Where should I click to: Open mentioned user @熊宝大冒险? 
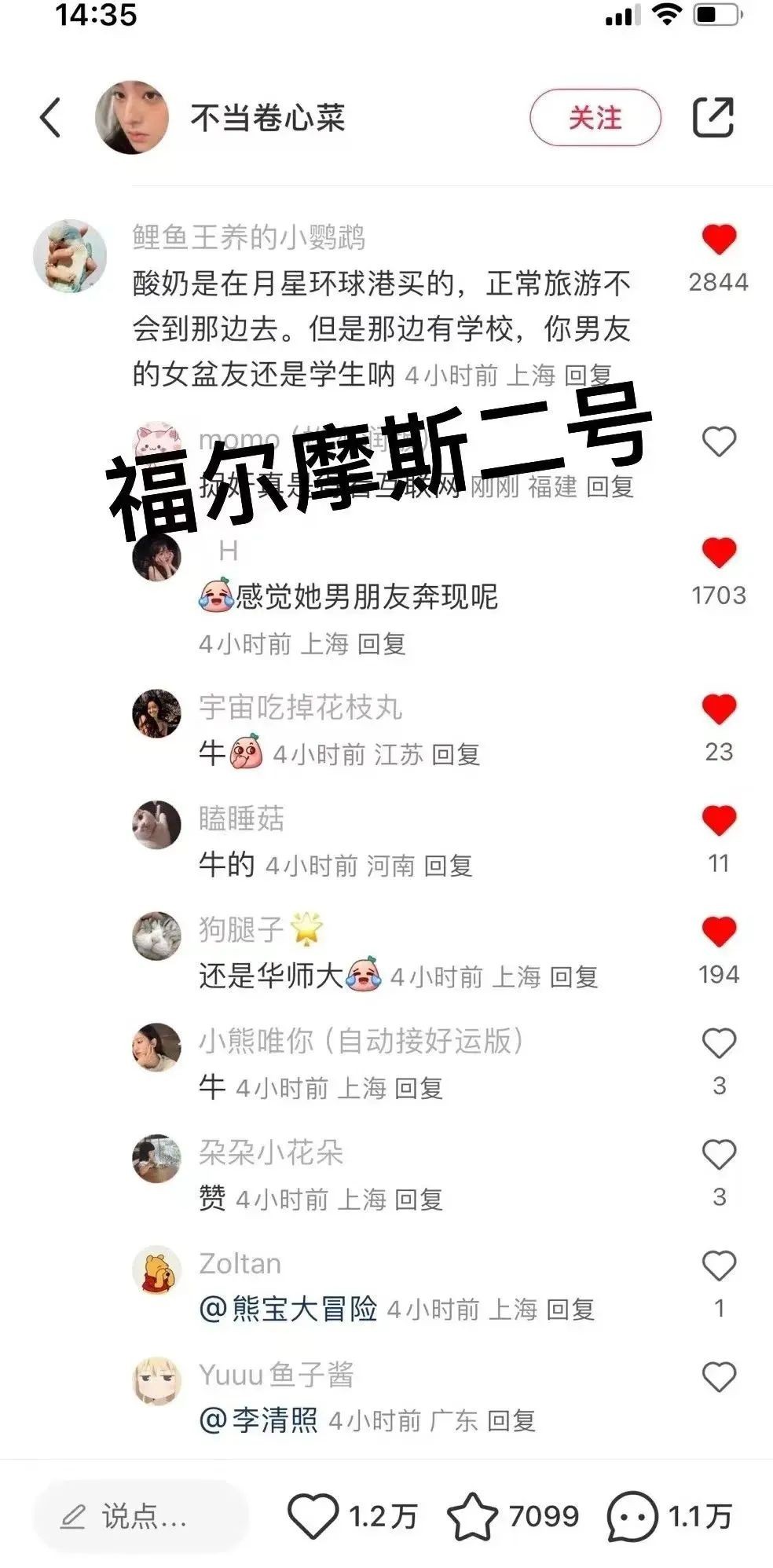point(289,1310)
